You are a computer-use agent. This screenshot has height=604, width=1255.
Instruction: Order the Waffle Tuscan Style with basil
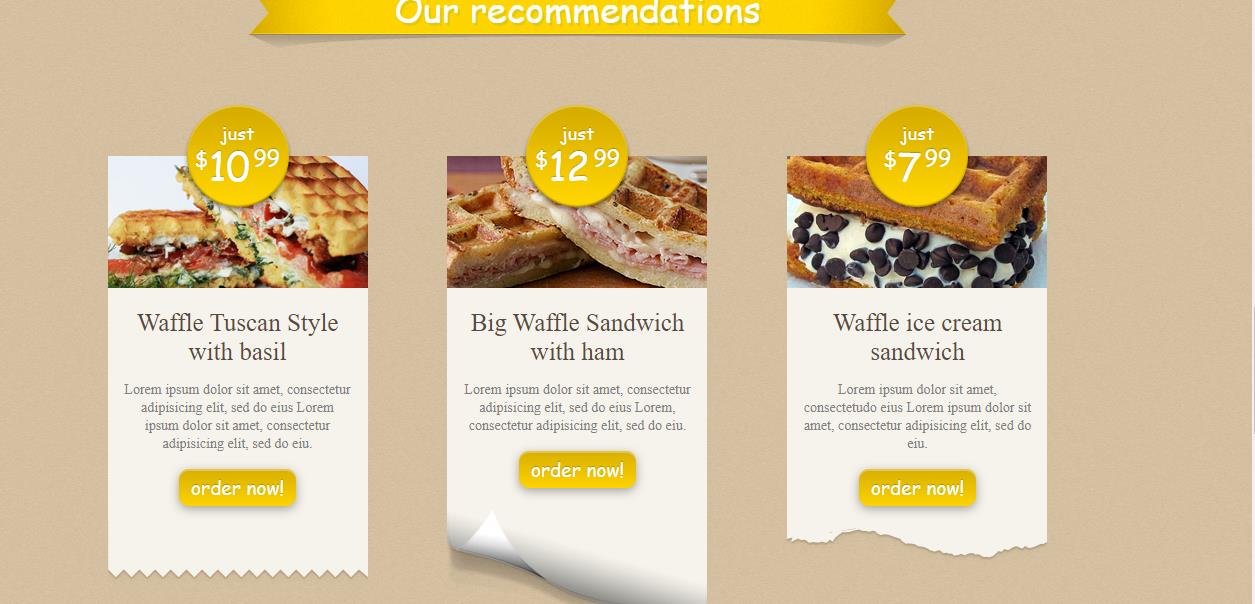[237, 488]
